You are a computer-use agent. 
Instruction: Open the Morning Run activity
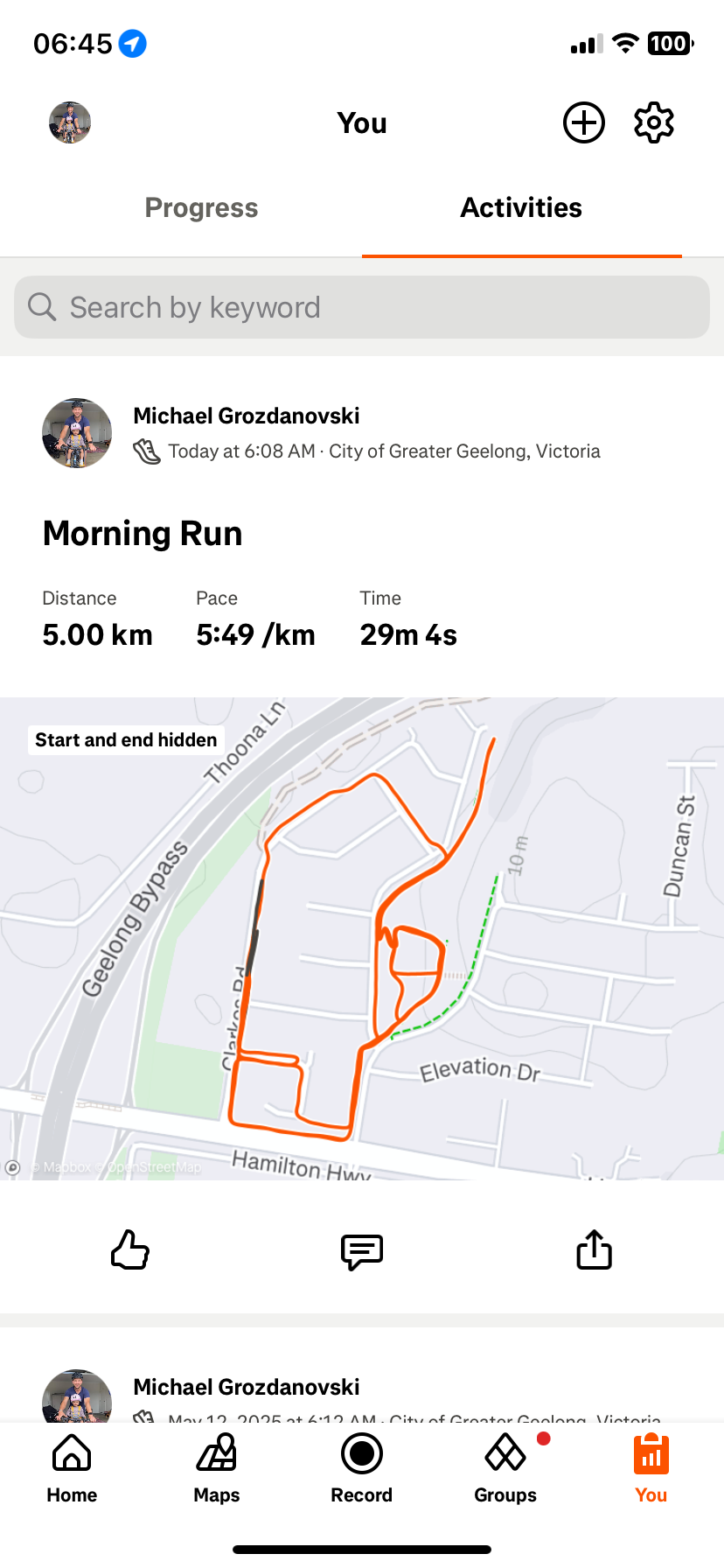point(143,534)
